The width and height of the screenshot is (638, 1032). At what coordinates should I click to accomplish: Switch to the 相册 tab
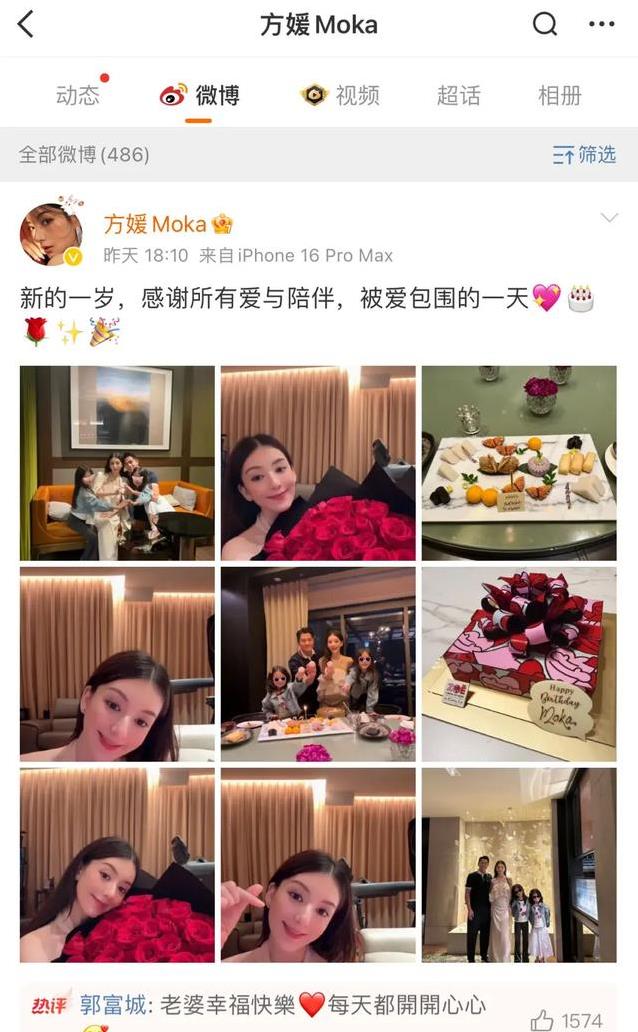(560, 95)
